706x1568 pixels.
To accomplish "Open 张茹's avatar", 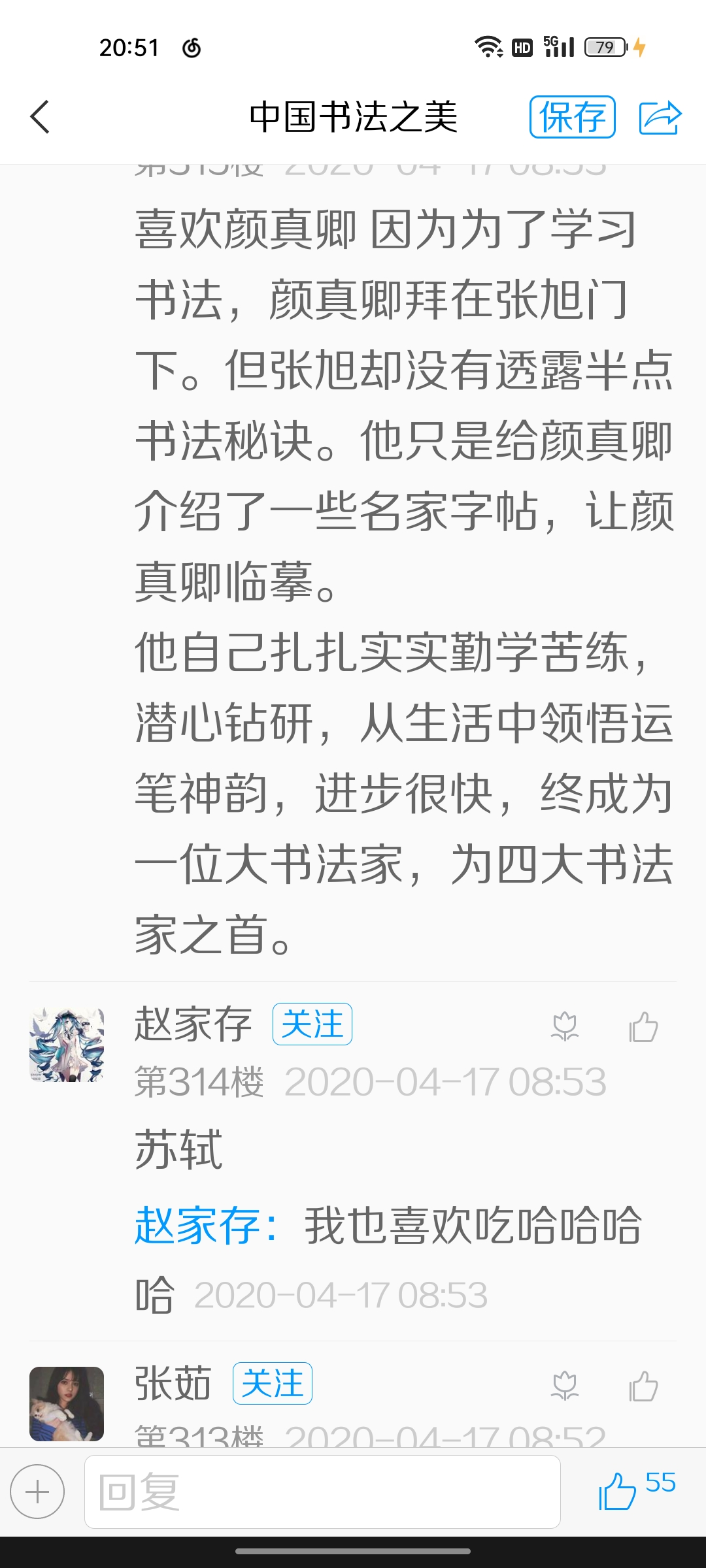I will pyautogui.click(x=67, y=1403).
